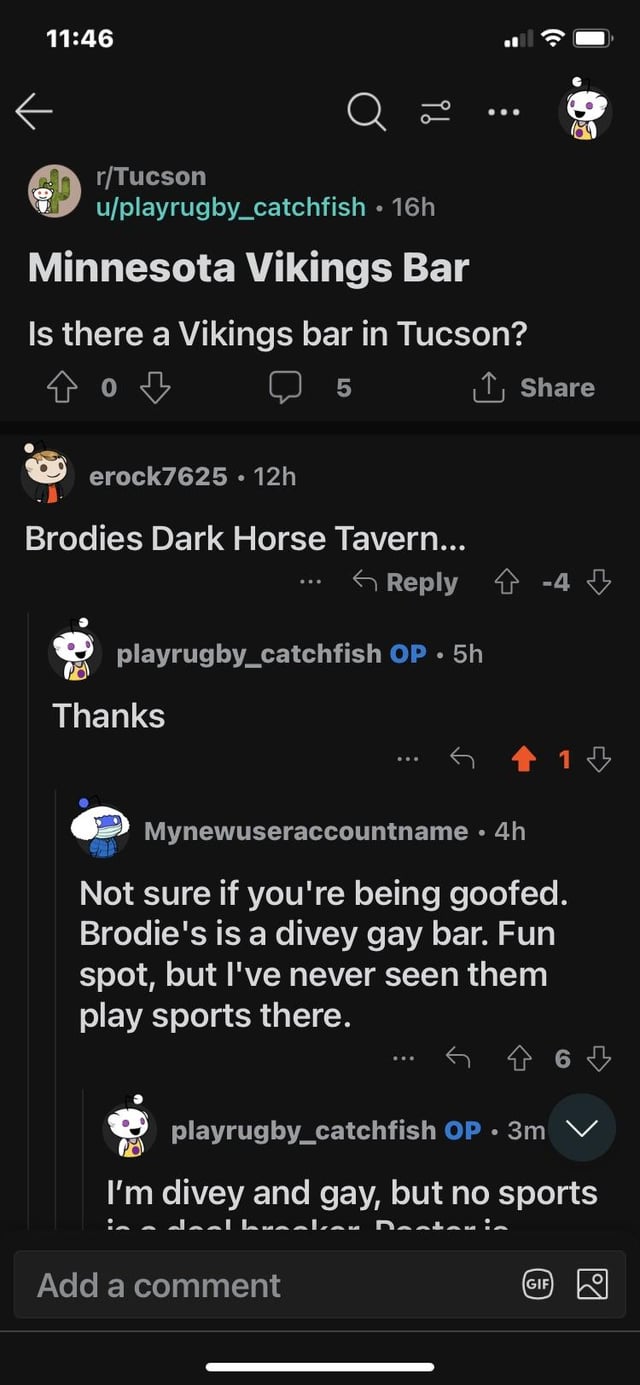Jump to next comment with chevron button
The height and width of the screenshot is (1385, 640).
click(582, 1128)
